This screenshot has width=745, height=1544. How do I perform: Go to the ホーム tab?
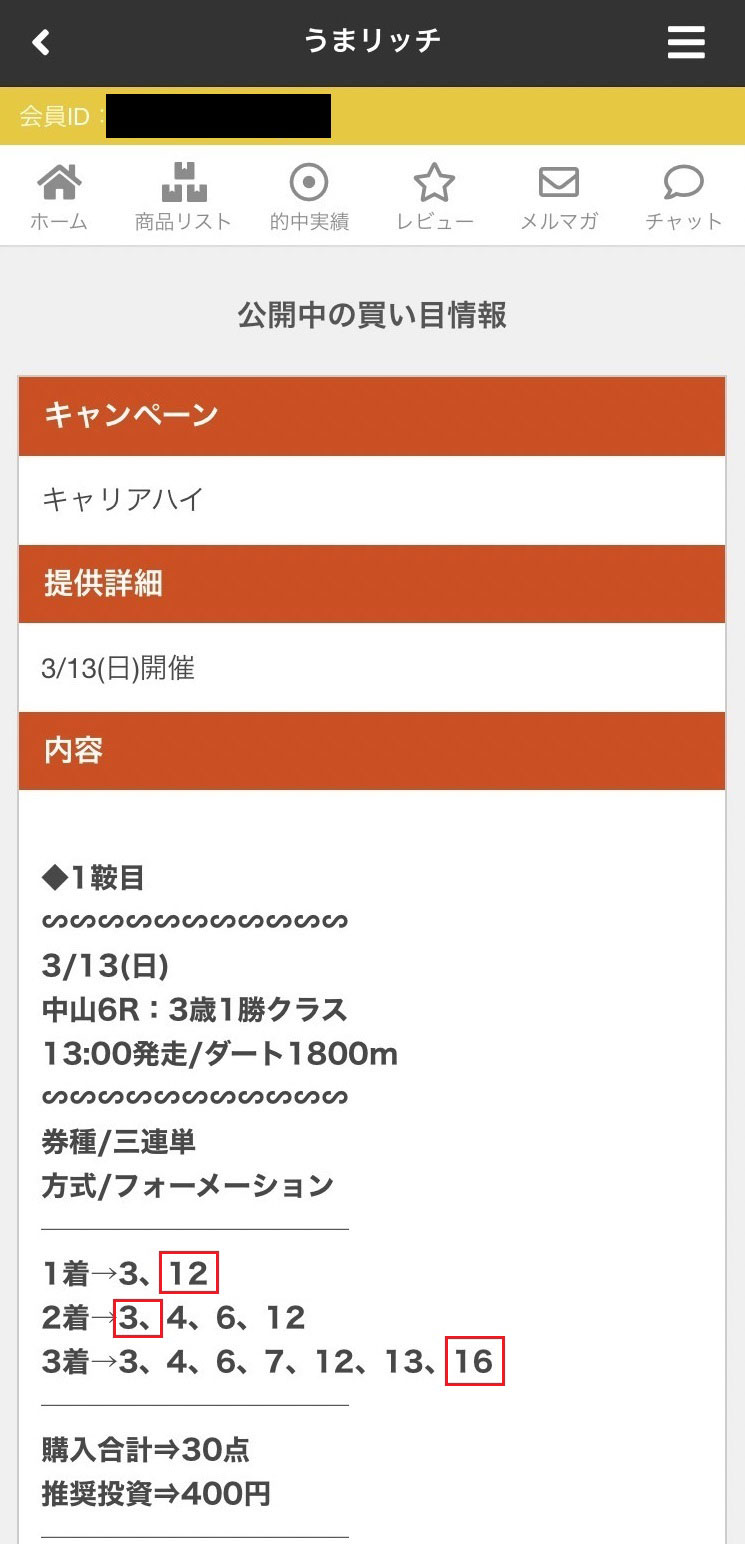tap(59, 196)
